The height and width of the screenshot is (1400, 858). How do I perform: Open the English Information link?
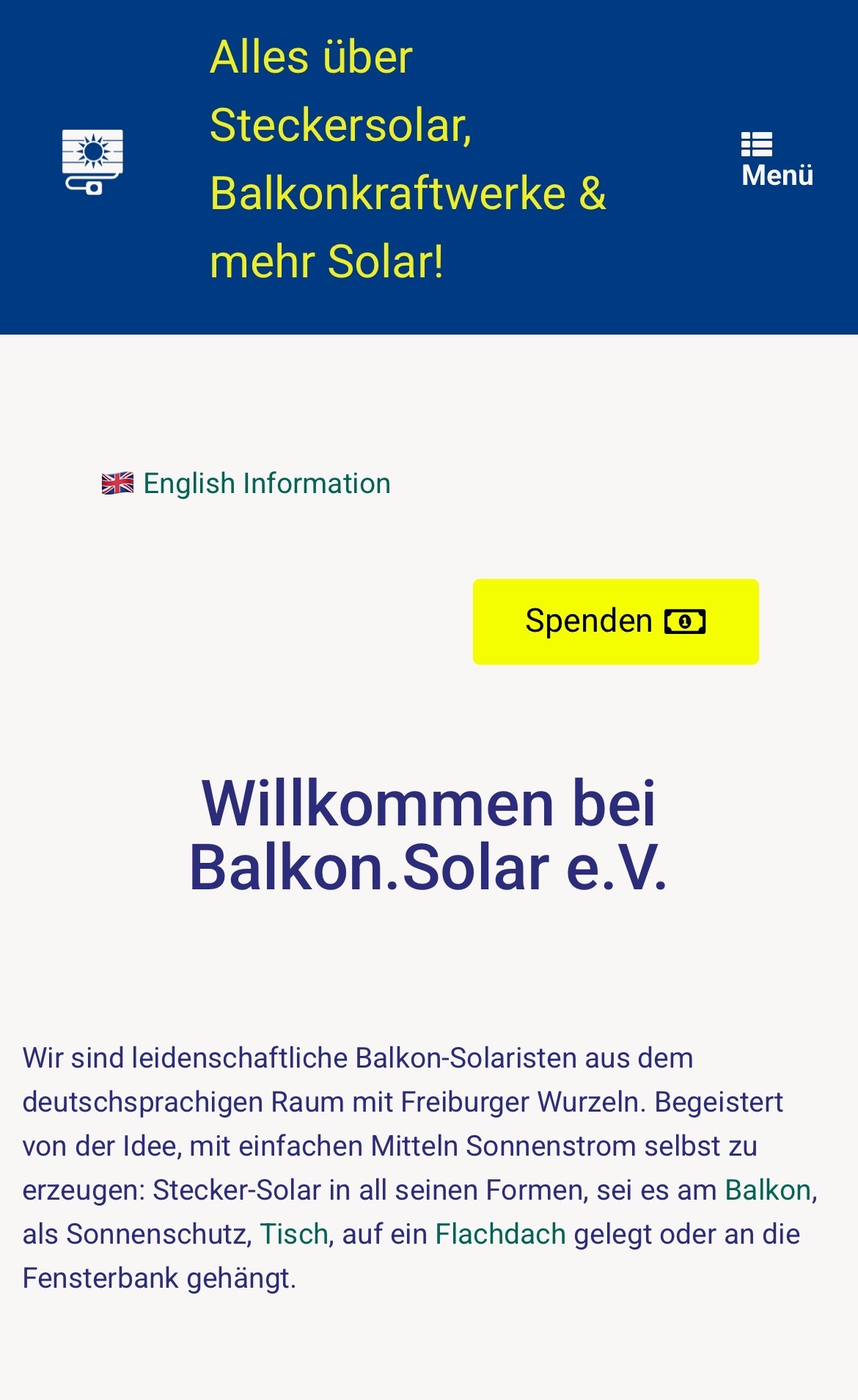point(266,484)
